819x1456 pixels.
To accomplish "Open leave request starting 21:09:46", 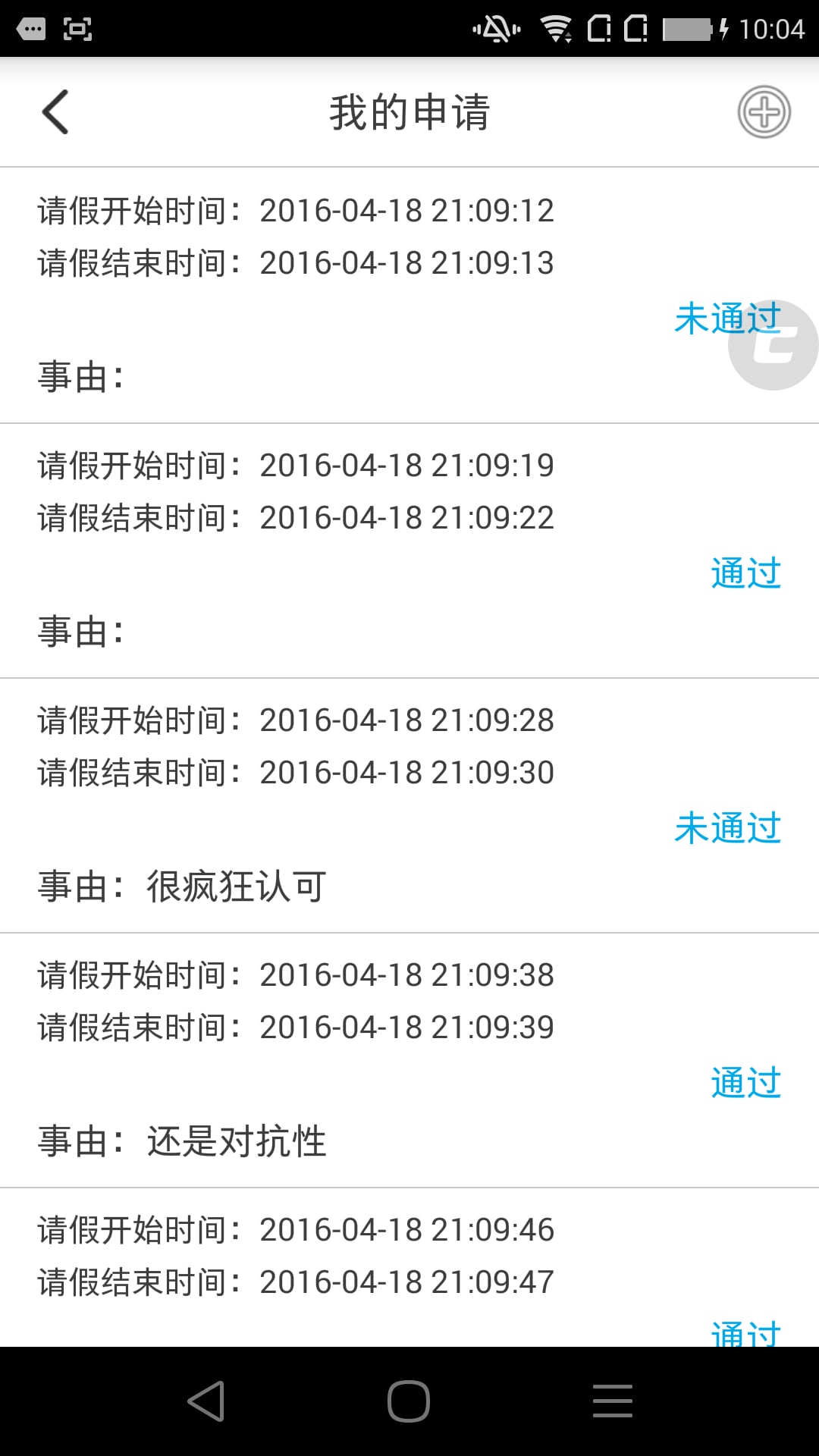I will click(409, 1267).
